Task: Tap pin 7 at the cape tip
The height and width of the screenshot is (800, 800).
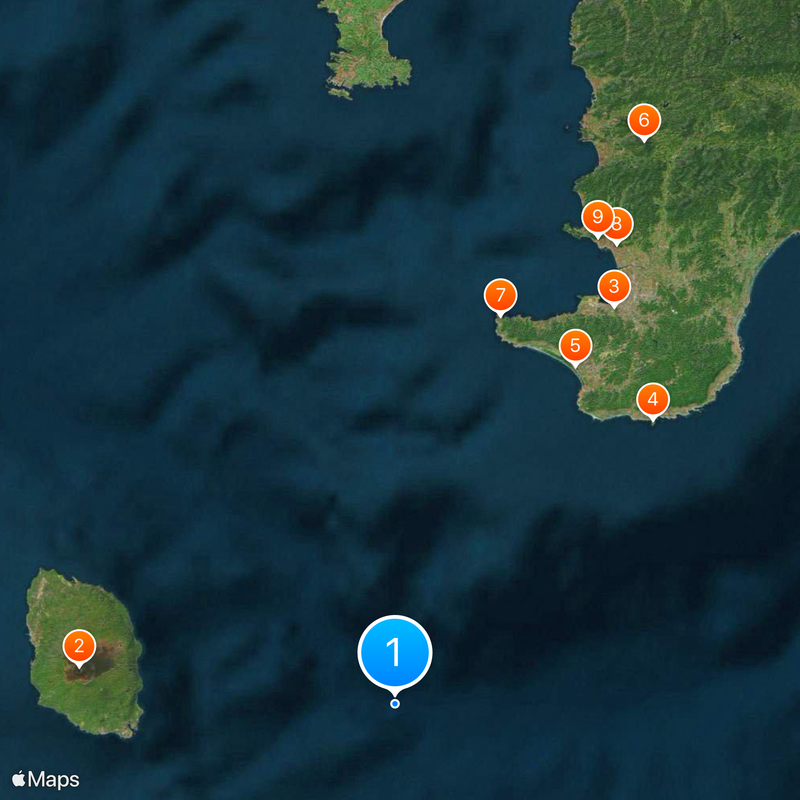Action: tap(500, 295)
